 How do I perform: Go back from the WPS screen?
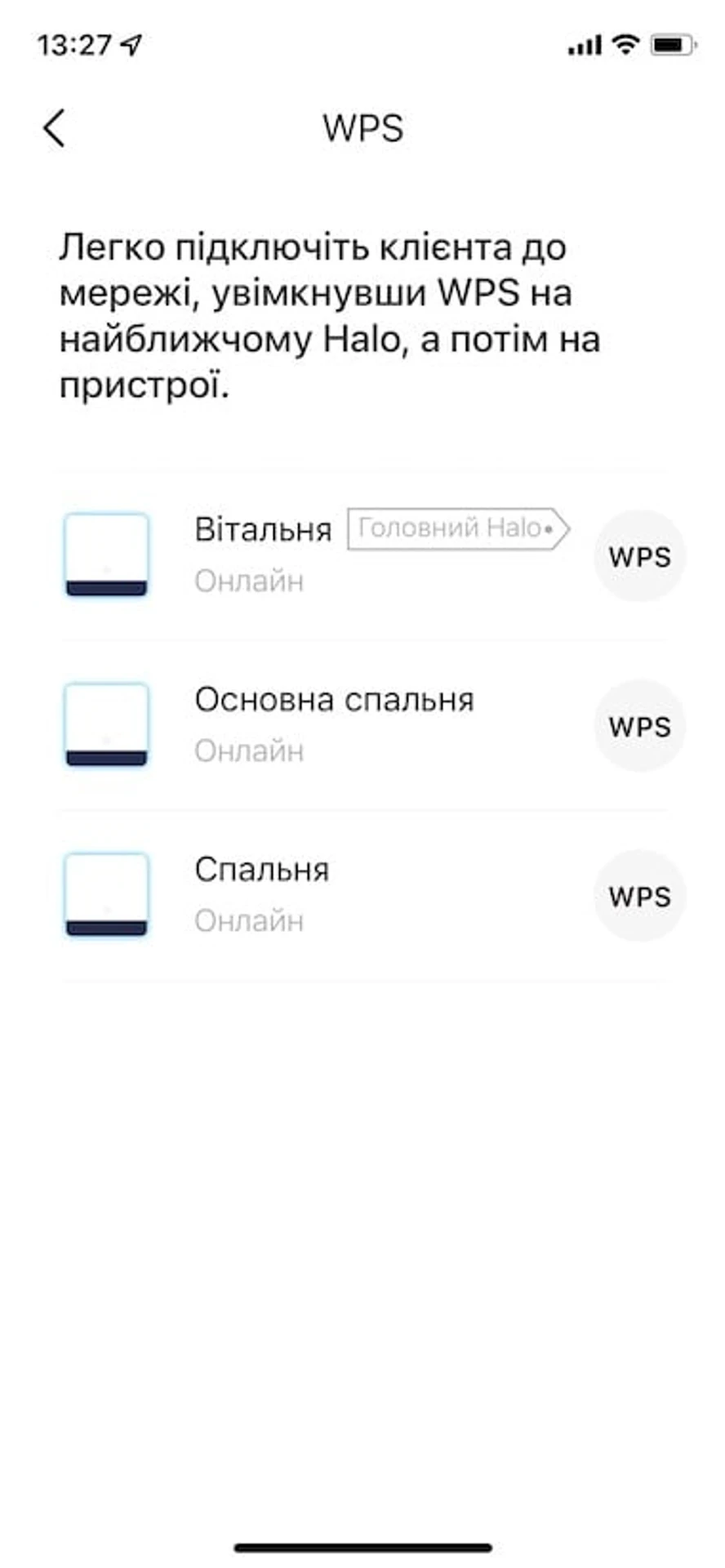coord(54,128)
